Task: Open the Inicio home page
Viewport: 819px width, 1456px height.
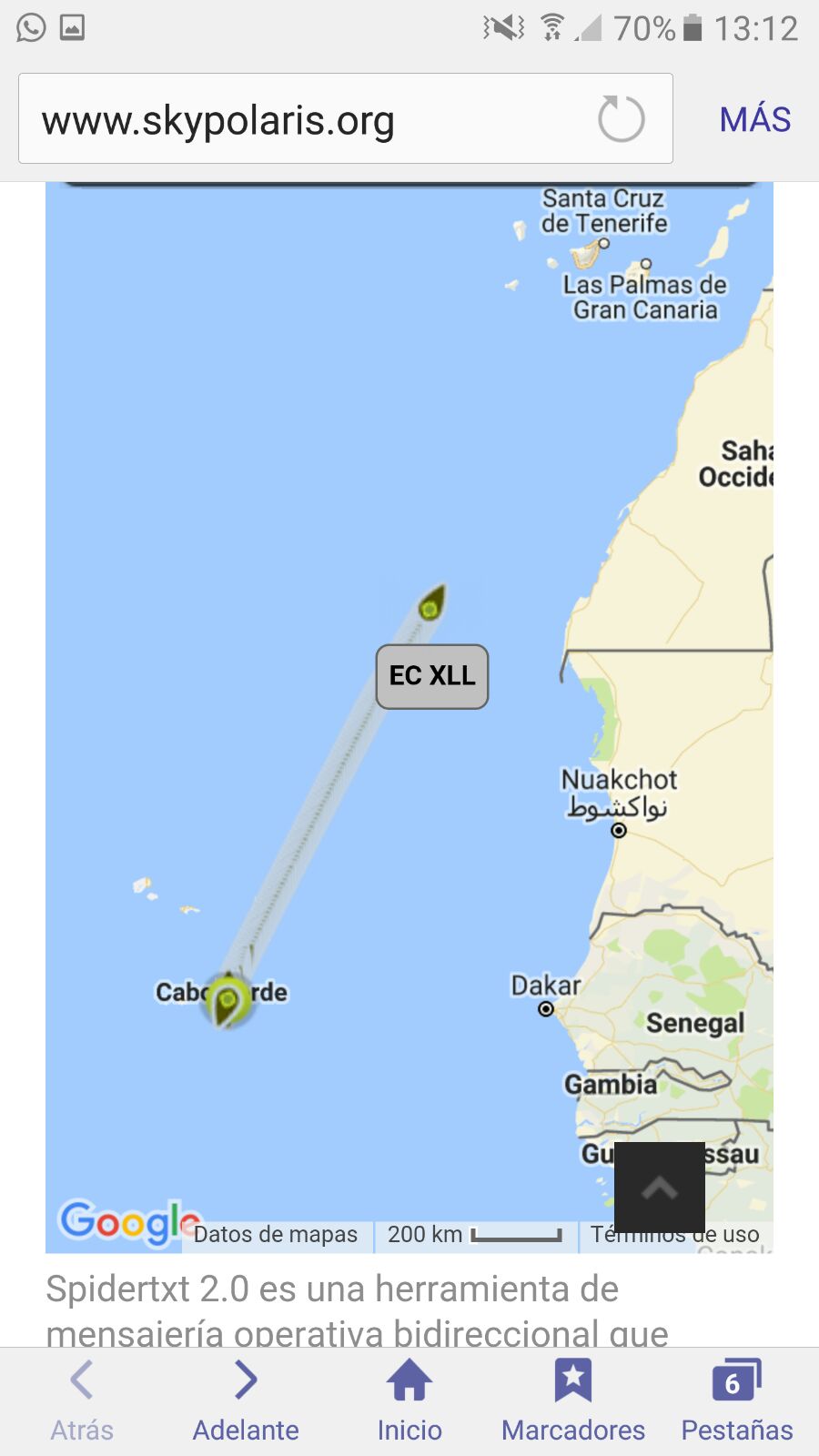Action: pos(409,1401)
